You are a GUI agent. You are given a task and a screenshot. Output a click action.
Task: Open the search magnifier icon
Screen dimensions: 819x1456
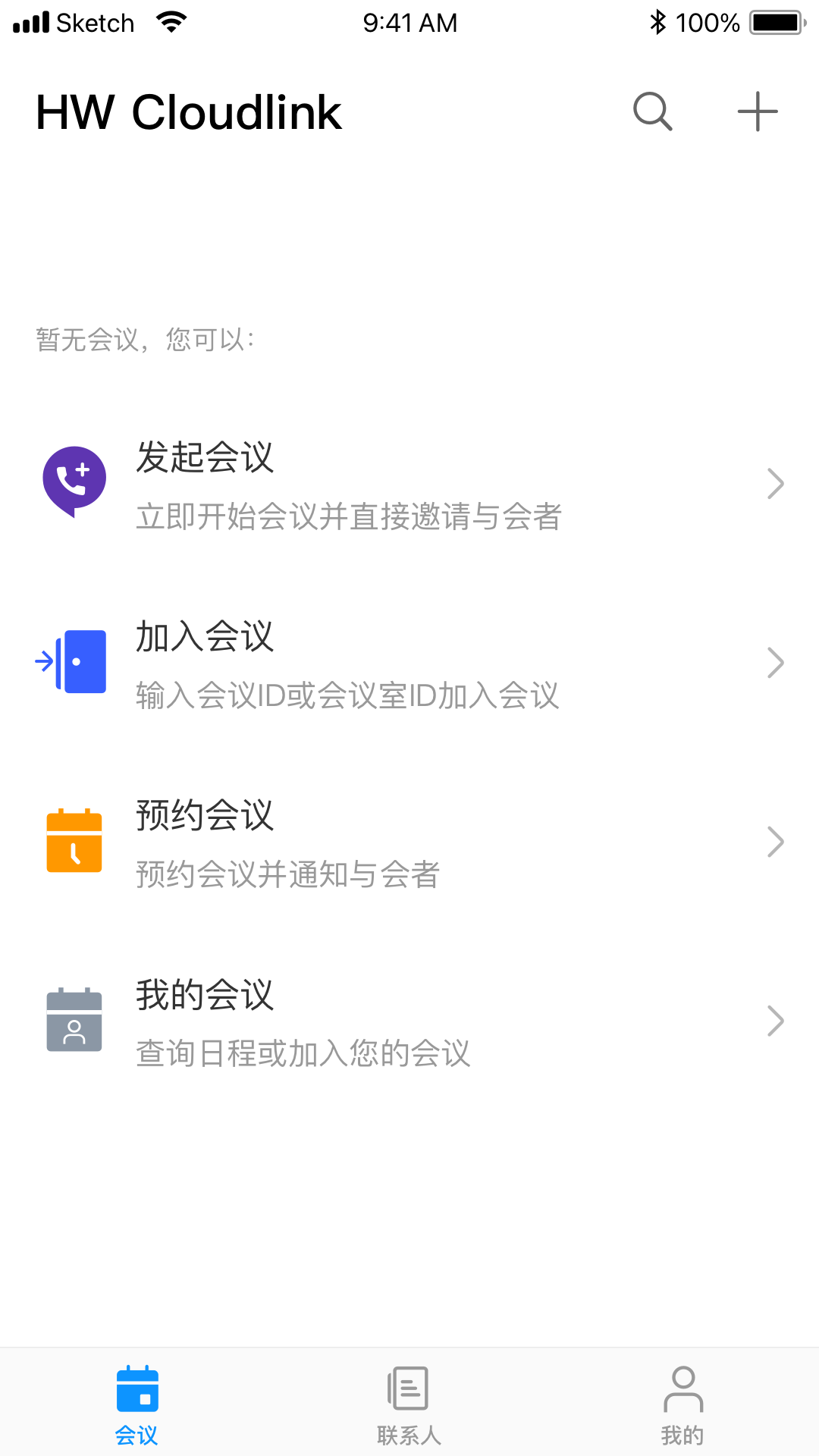tap(652, 111)
